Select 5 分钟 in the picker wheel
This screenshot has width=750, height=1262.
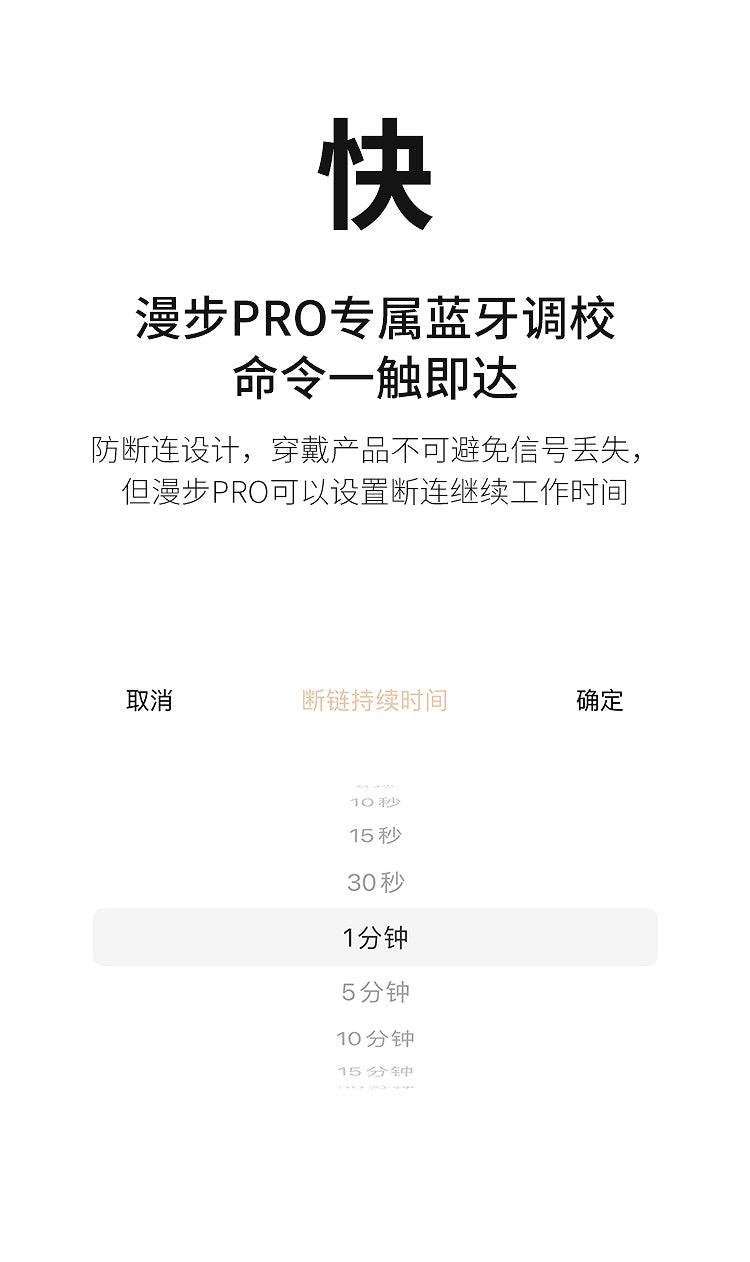[375, 992]
